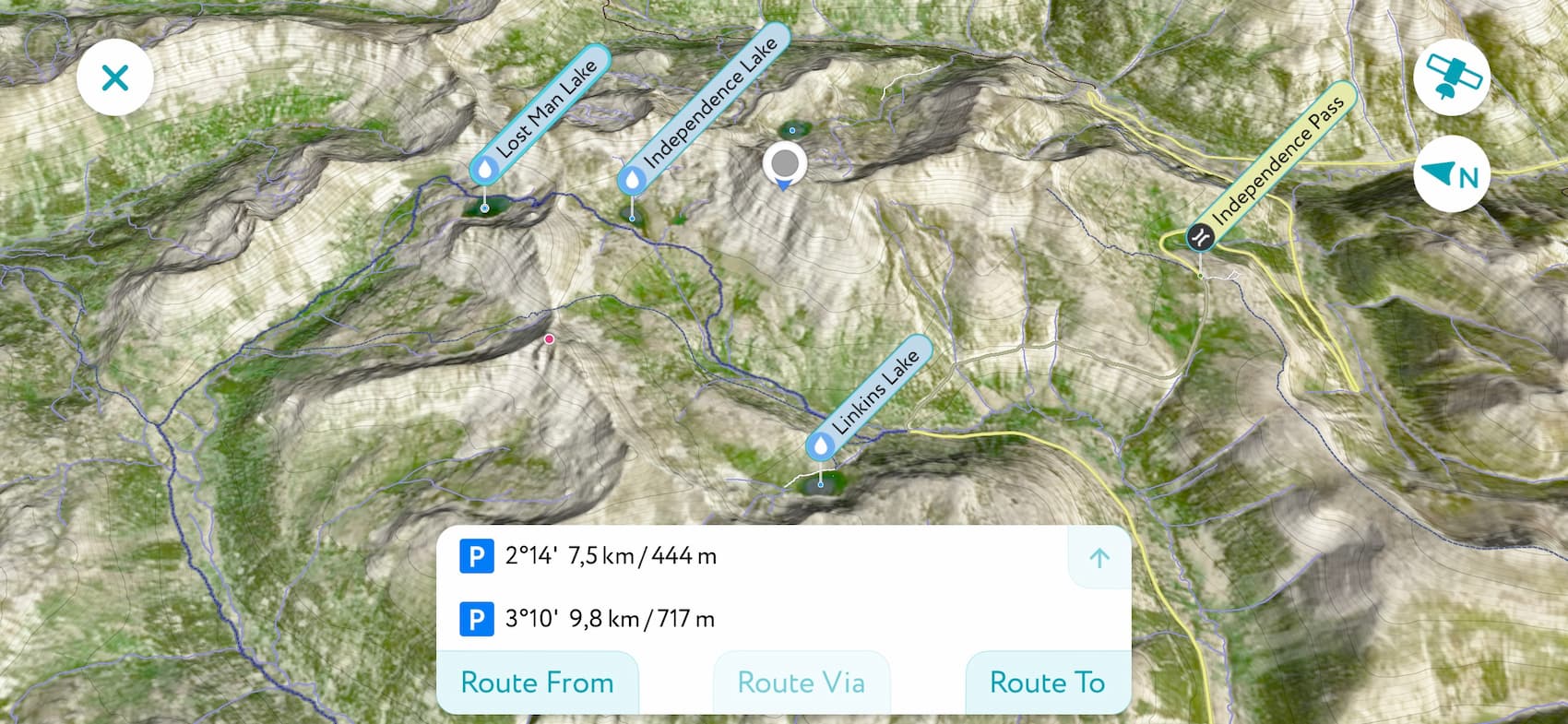This screenshot has width=1568, height=724.
Task: Add this point as Route Via
Action: coord(801,682)
